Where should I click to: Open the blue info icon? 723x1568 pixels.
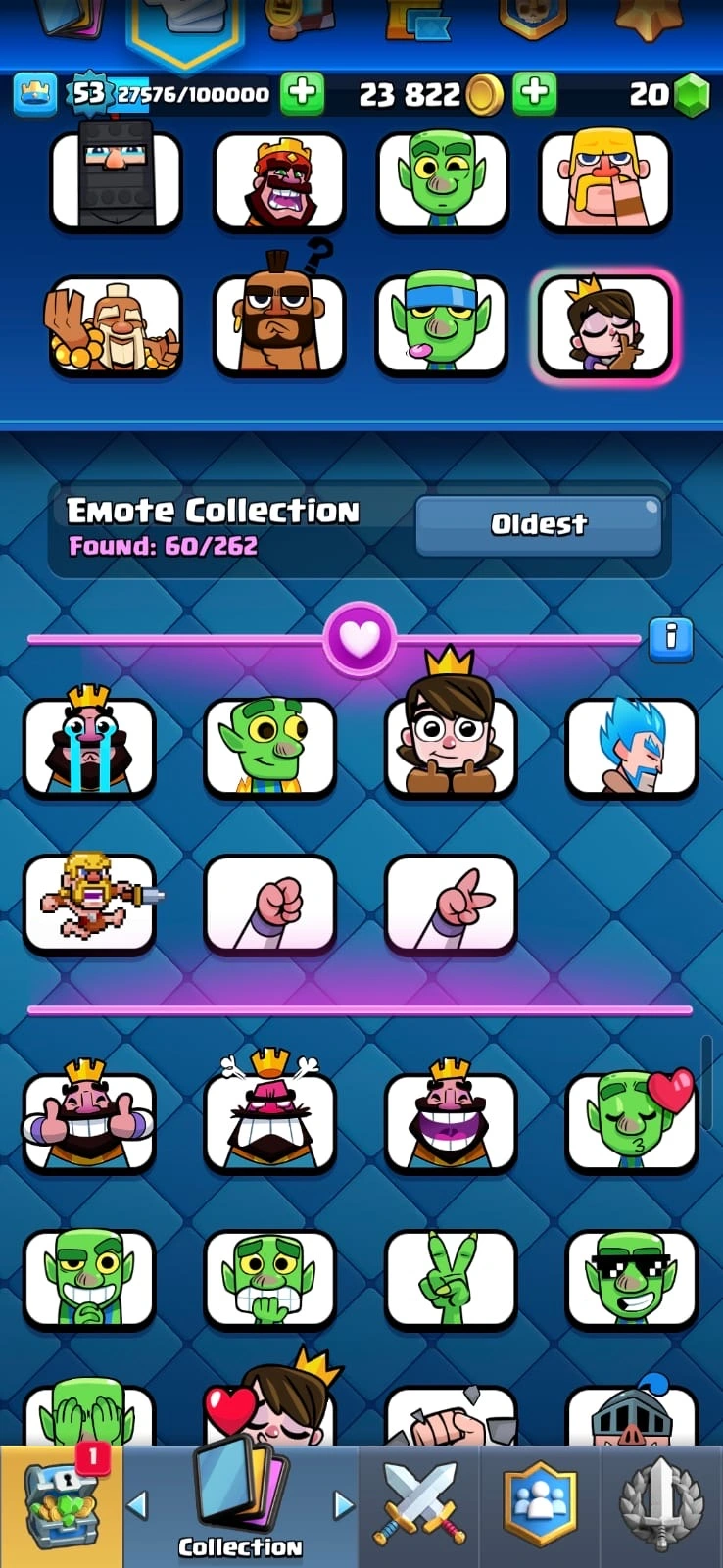click(671, 638)
